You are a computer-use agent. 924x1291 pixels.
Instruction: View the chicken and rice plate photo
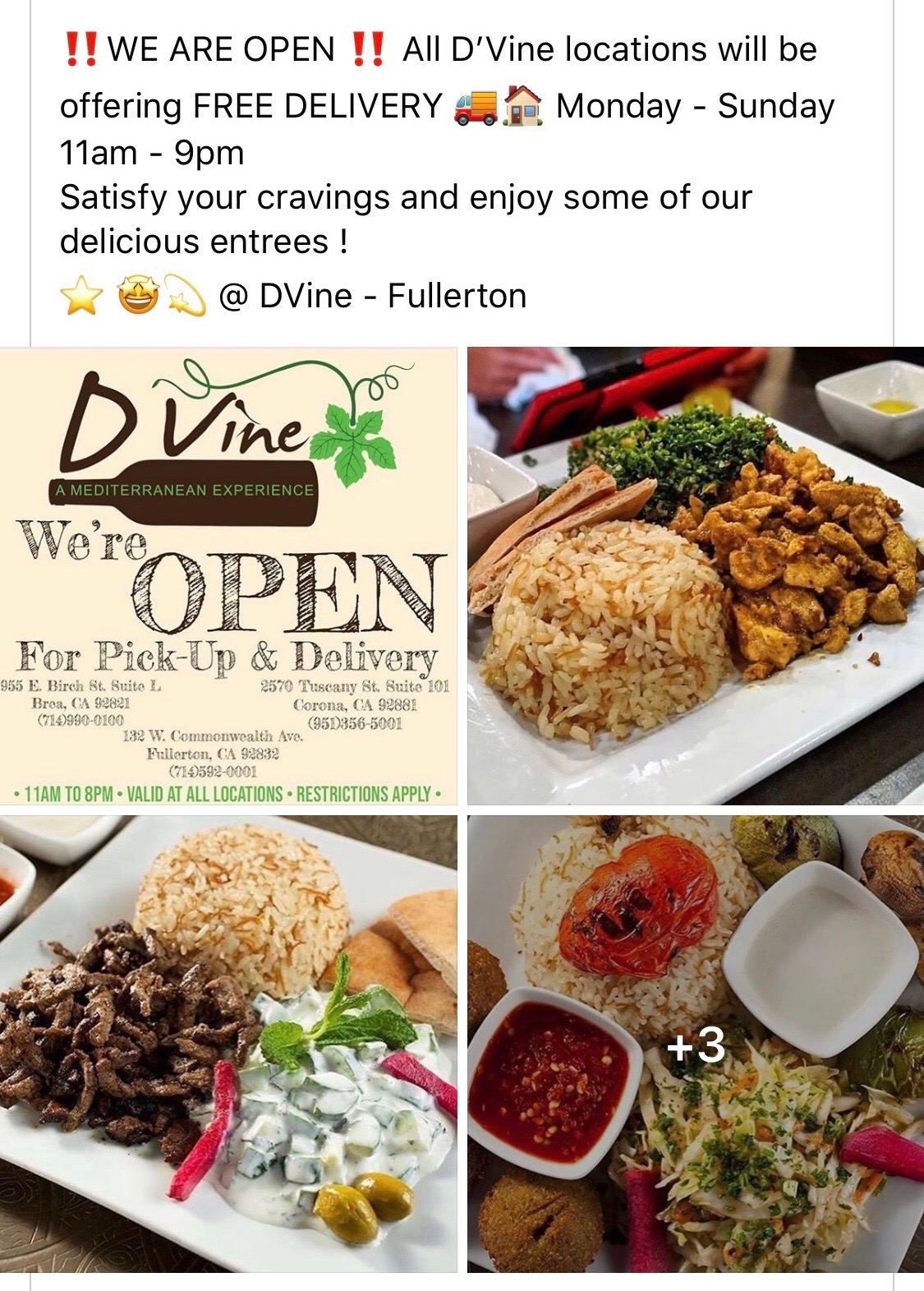[x=695, y=576]
